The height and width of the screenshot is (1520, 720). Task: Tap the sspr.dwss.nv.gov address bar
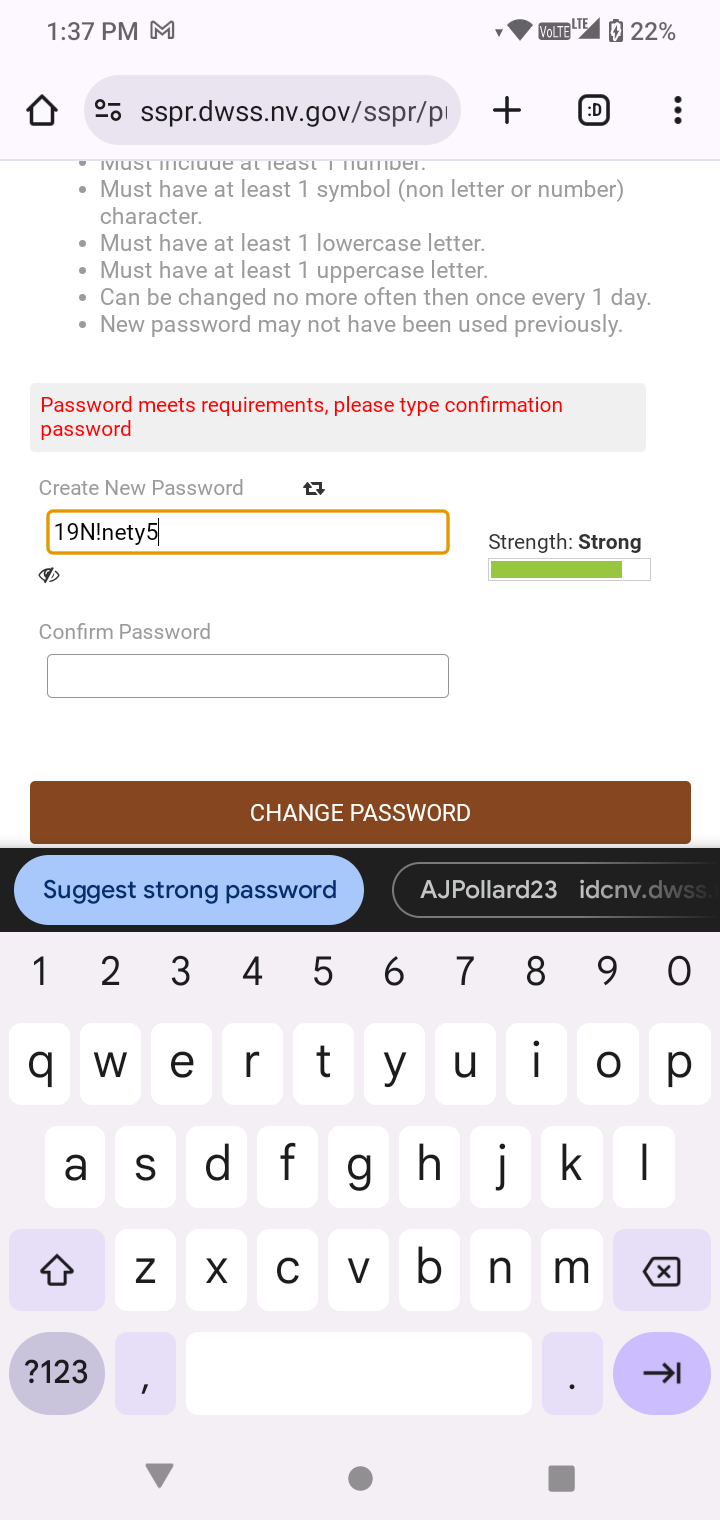click(x=273, y=111)
